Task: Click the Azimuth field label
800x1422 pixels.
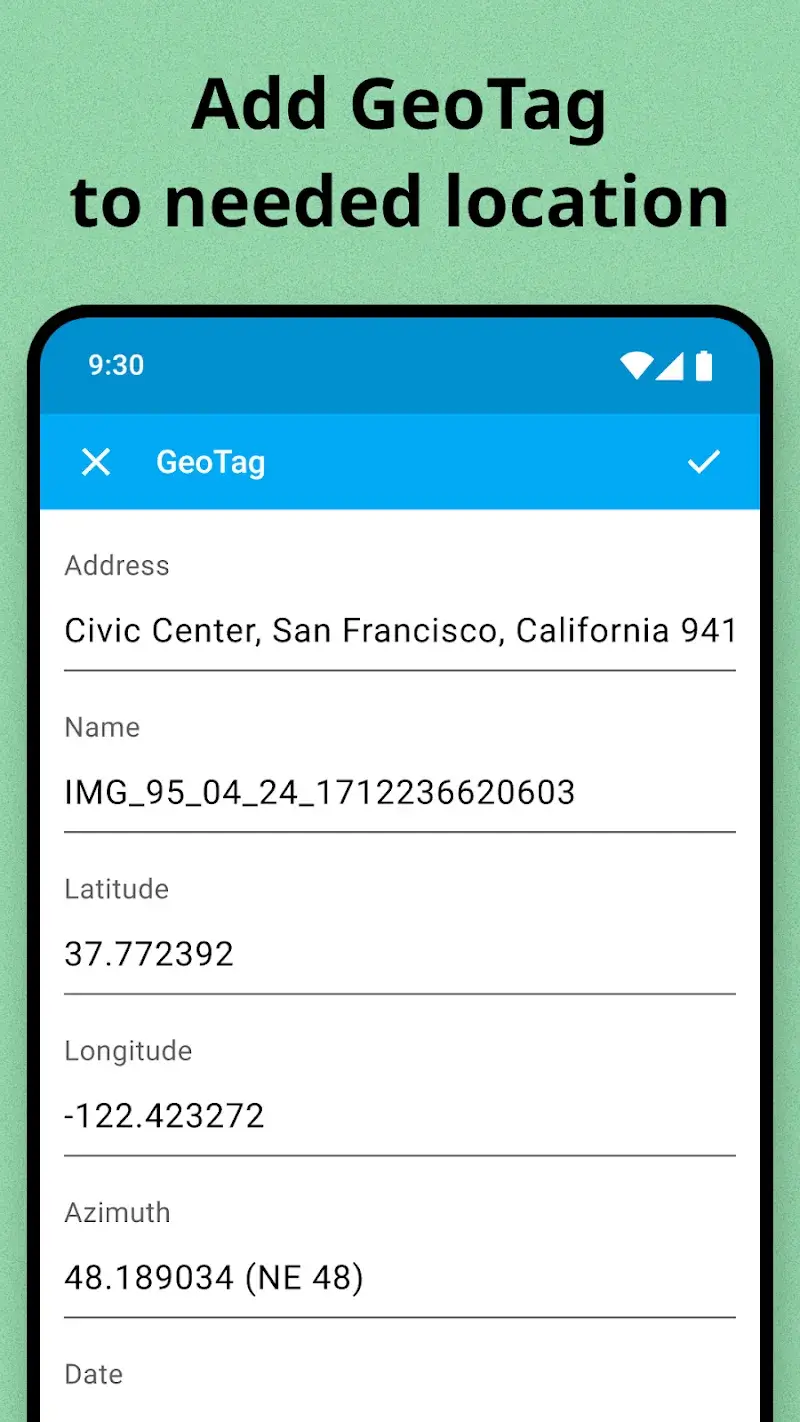Action: point(117,1213)
